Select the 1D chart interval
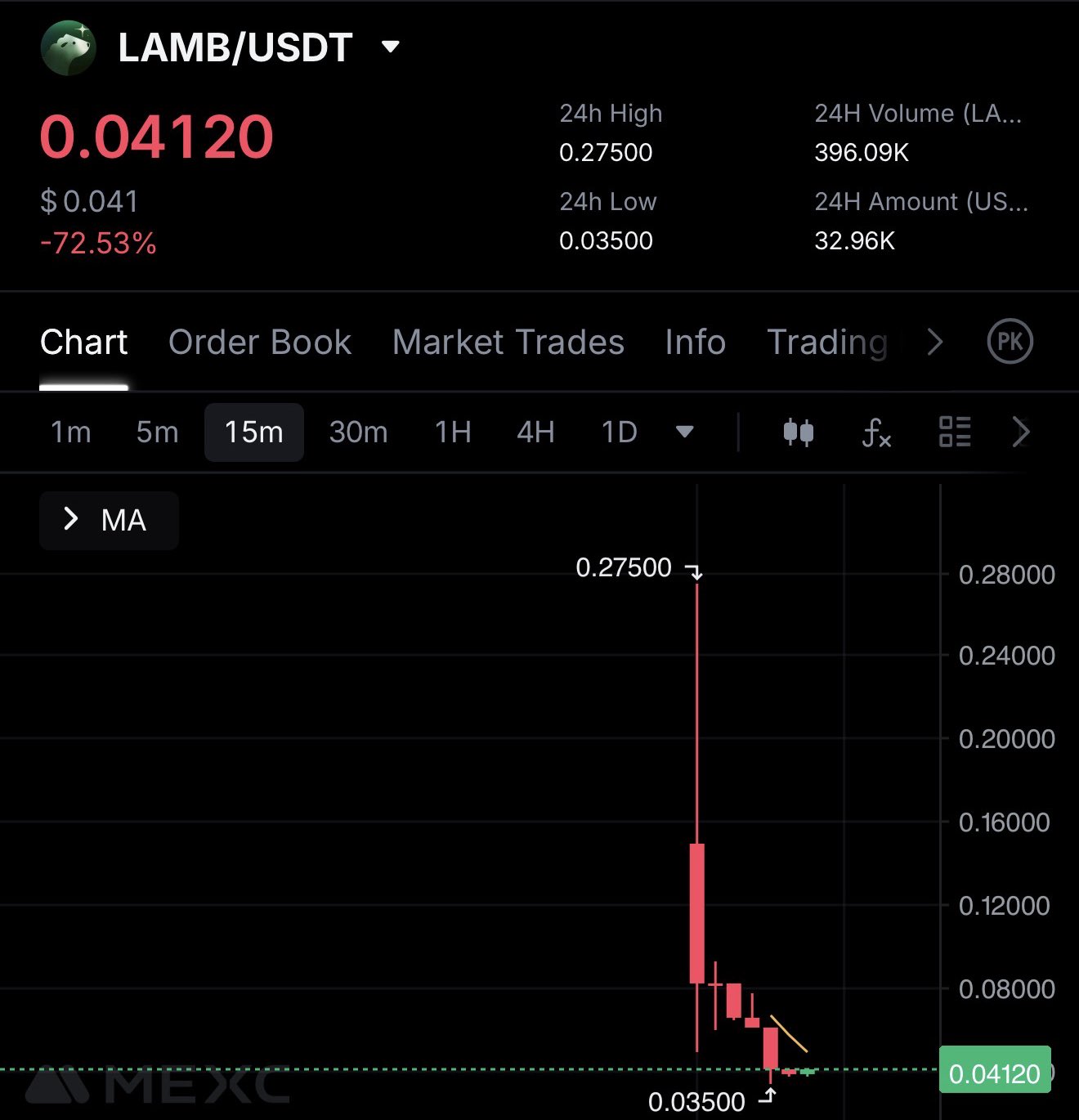Viewport: 1079px width, 1120px height. (x=619, y=432)
